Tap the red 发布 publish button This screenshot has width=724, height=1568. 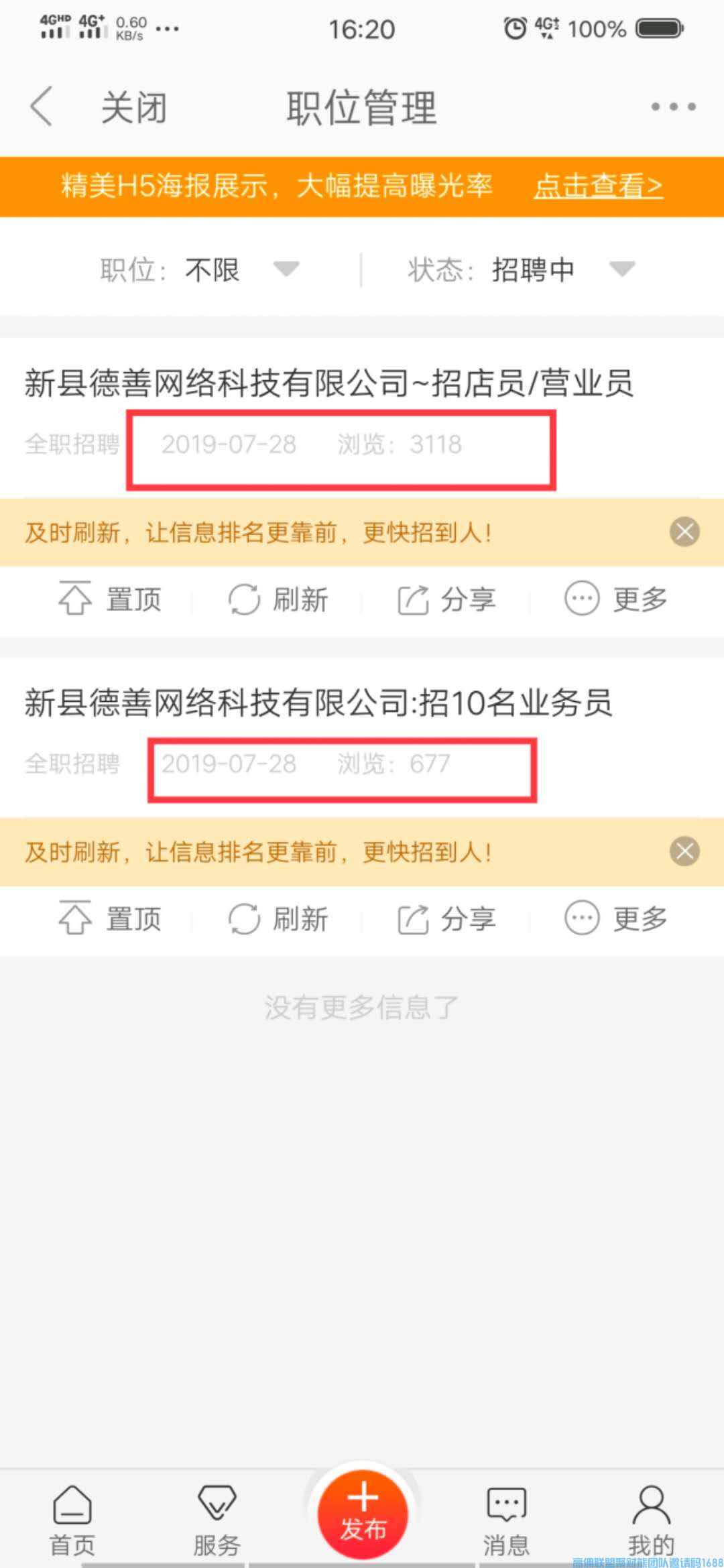(x=363, y=1514)
